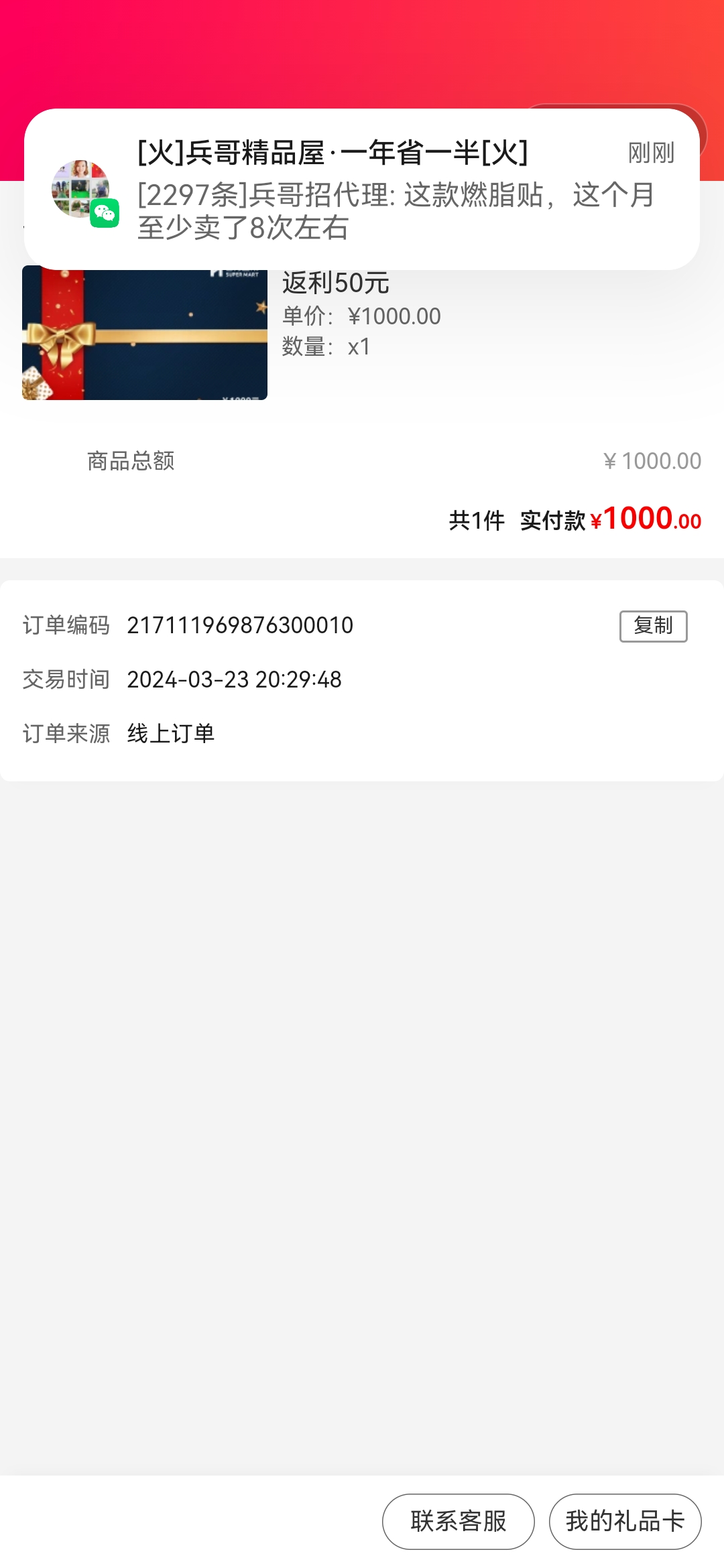Copy the order number with 复制
This screenshot has width=724, height=1568.
653,626
